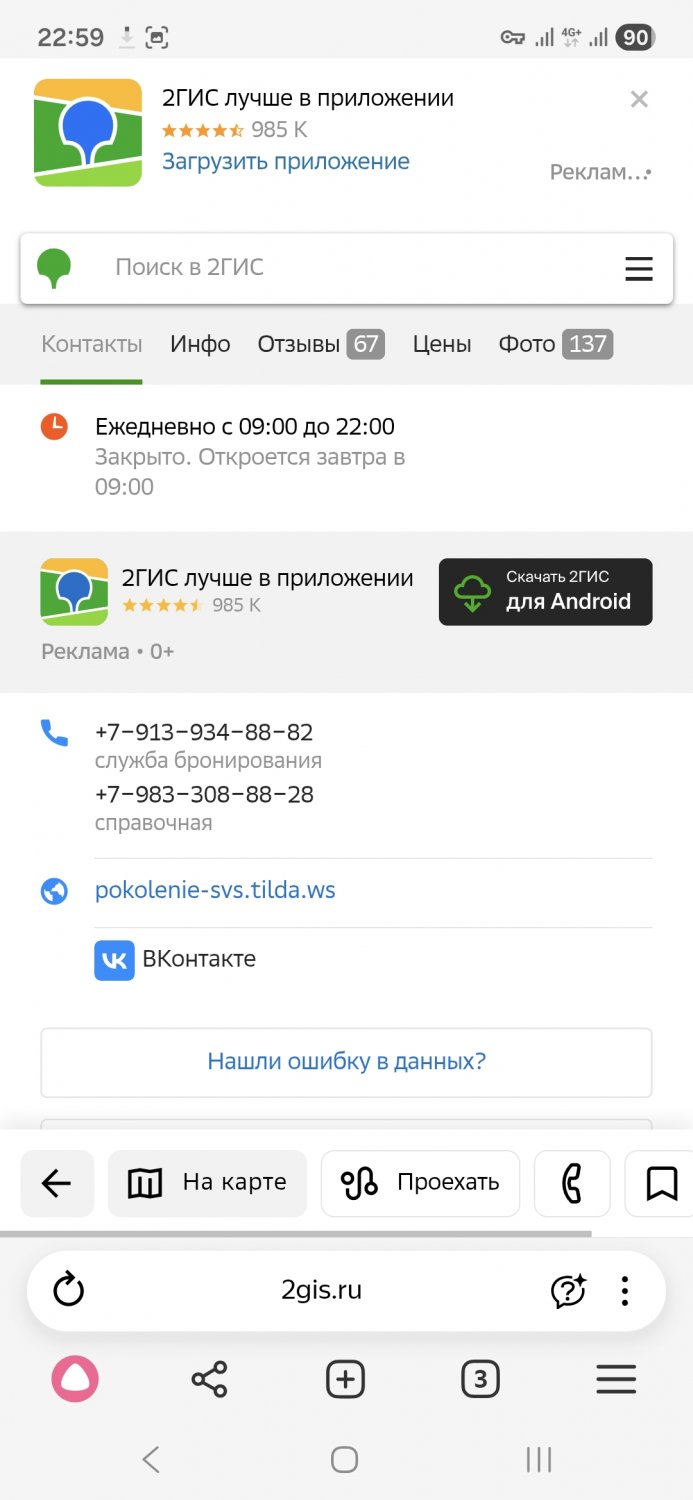Viewport: 693px width, 1500px height.
Task: Switch to the Отзывы tab
Action: click(x=320, y=344)
